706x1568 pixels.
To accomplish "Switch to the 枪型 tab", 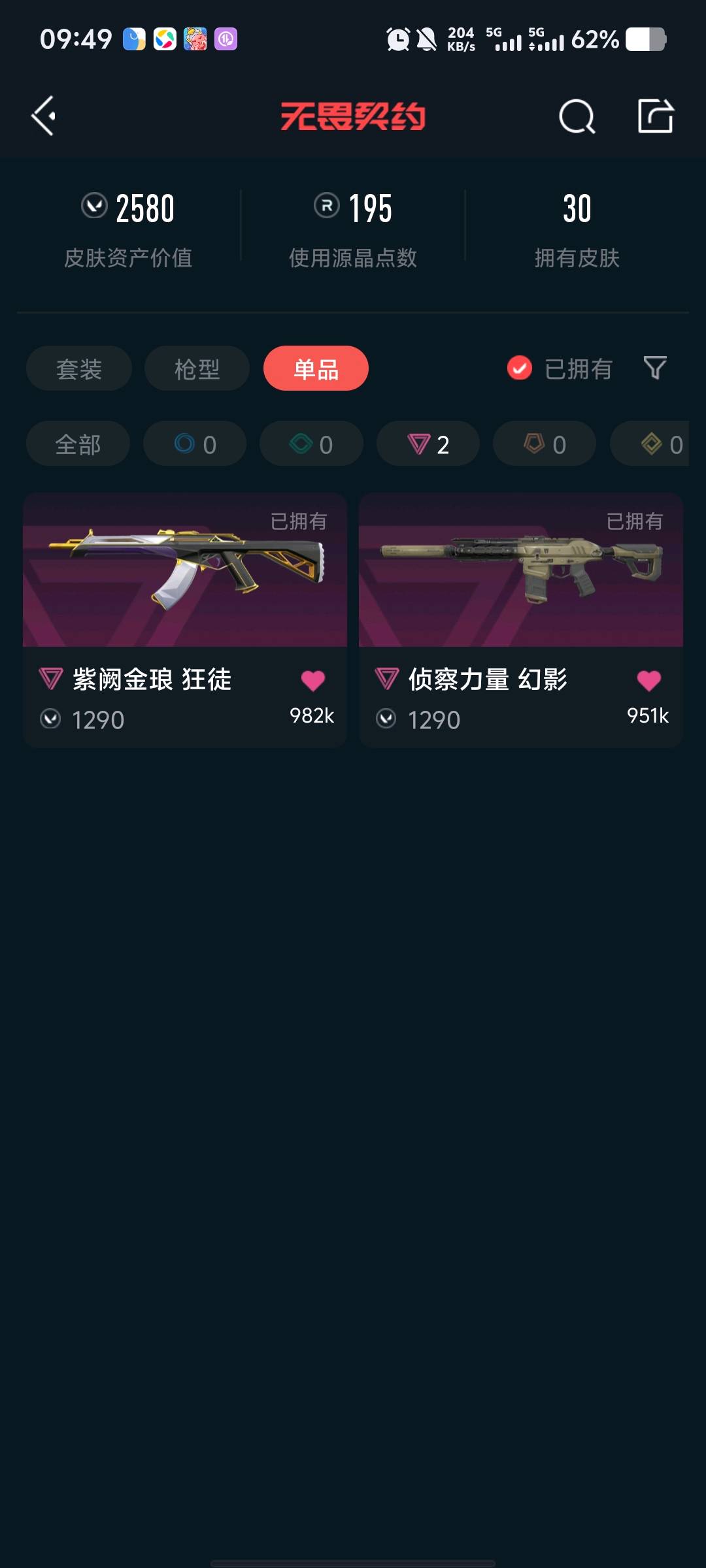I will (x=197, y=369).
